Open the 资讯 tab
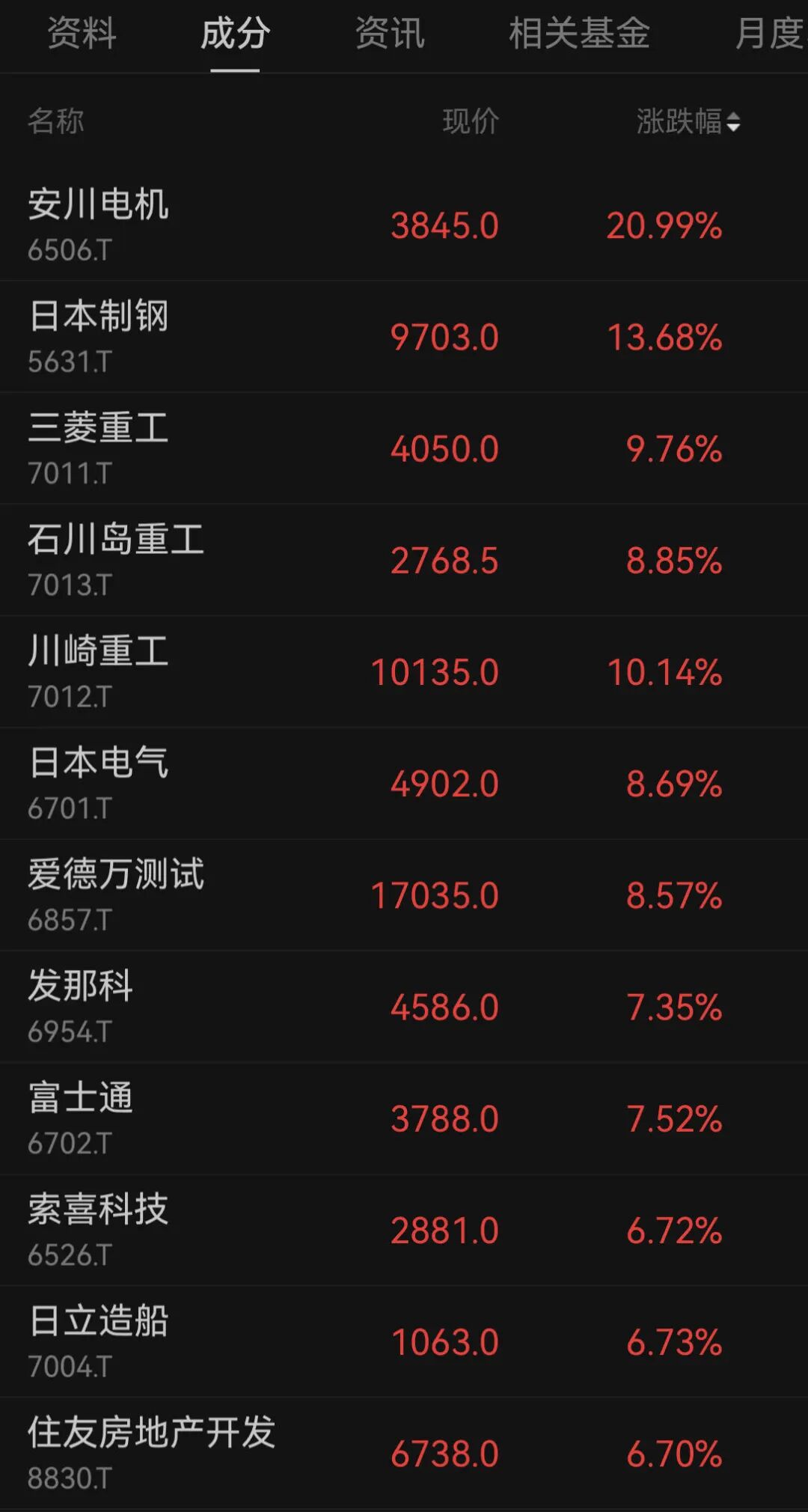This screenshot has height=1512, width=808. click(390, 34)
